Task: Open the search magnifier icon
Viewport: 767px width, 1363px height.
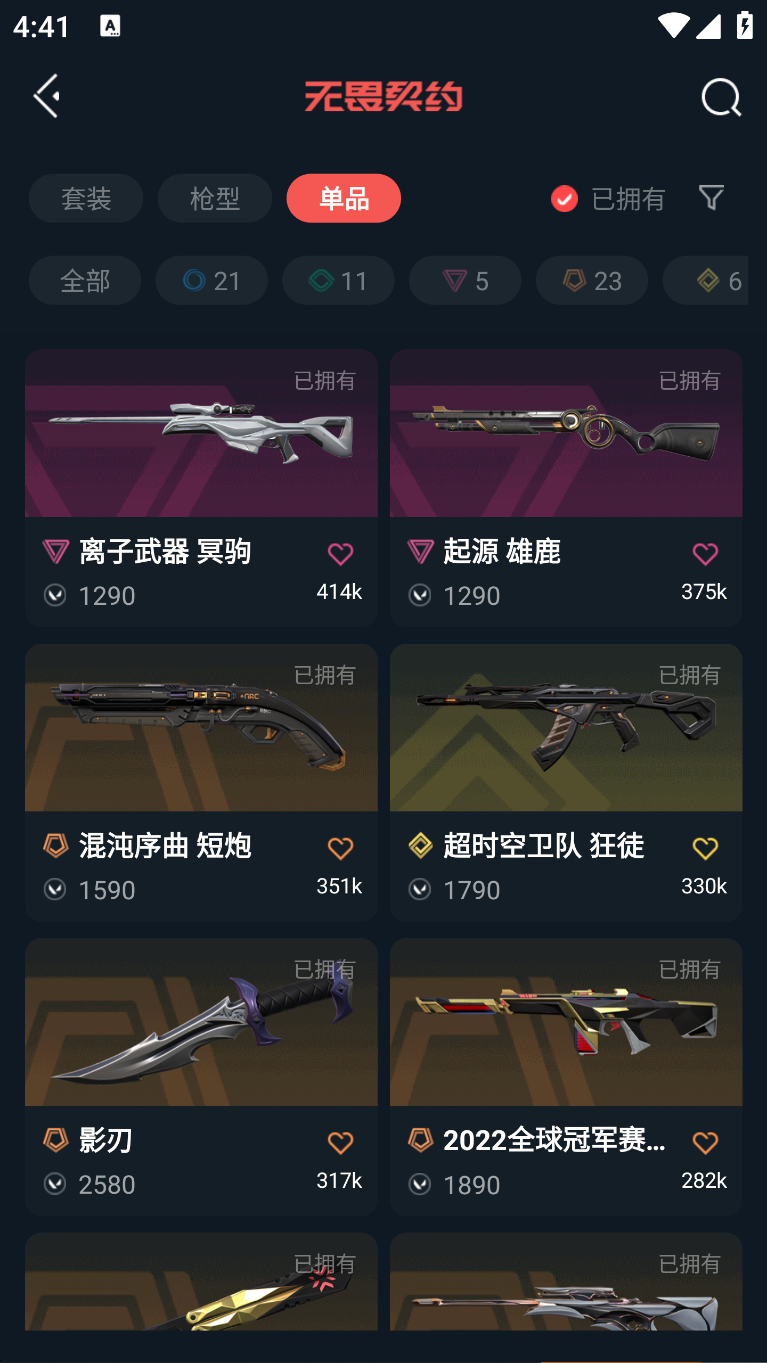Action: point(721,98)
